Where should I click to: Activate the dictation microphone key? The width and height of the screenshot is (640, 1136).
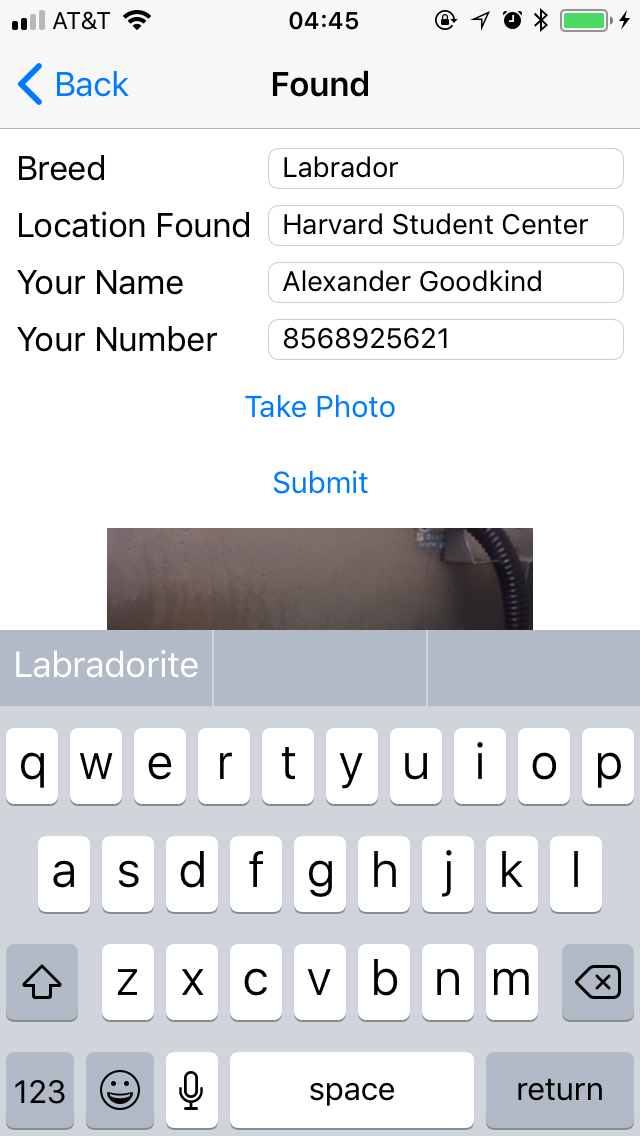coord(191,1090)
